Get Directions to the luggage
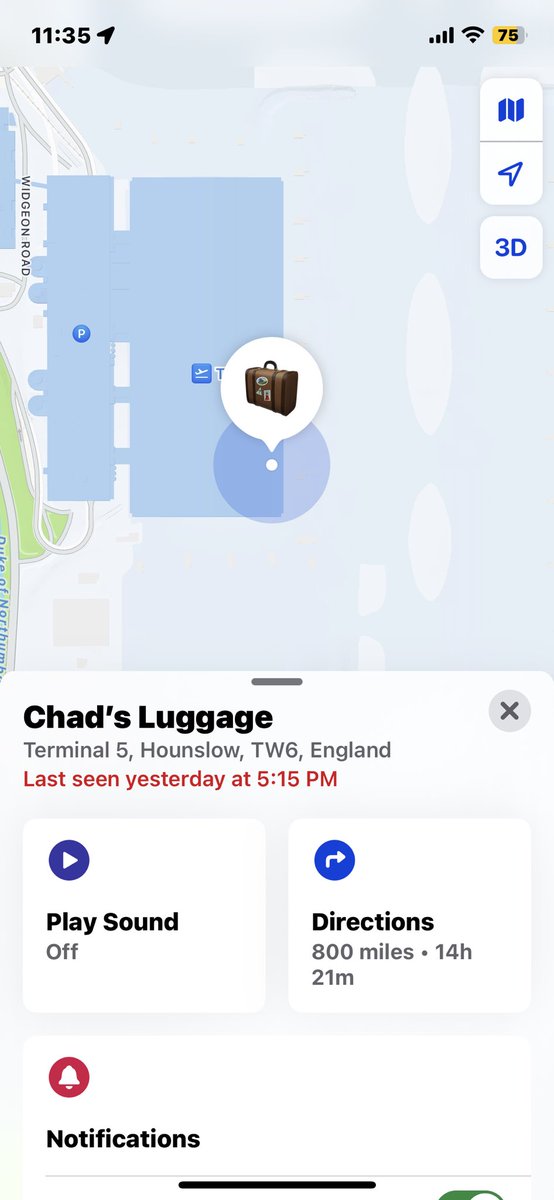554x1200 pixels. pyautogui.click(x=410, y=916)
